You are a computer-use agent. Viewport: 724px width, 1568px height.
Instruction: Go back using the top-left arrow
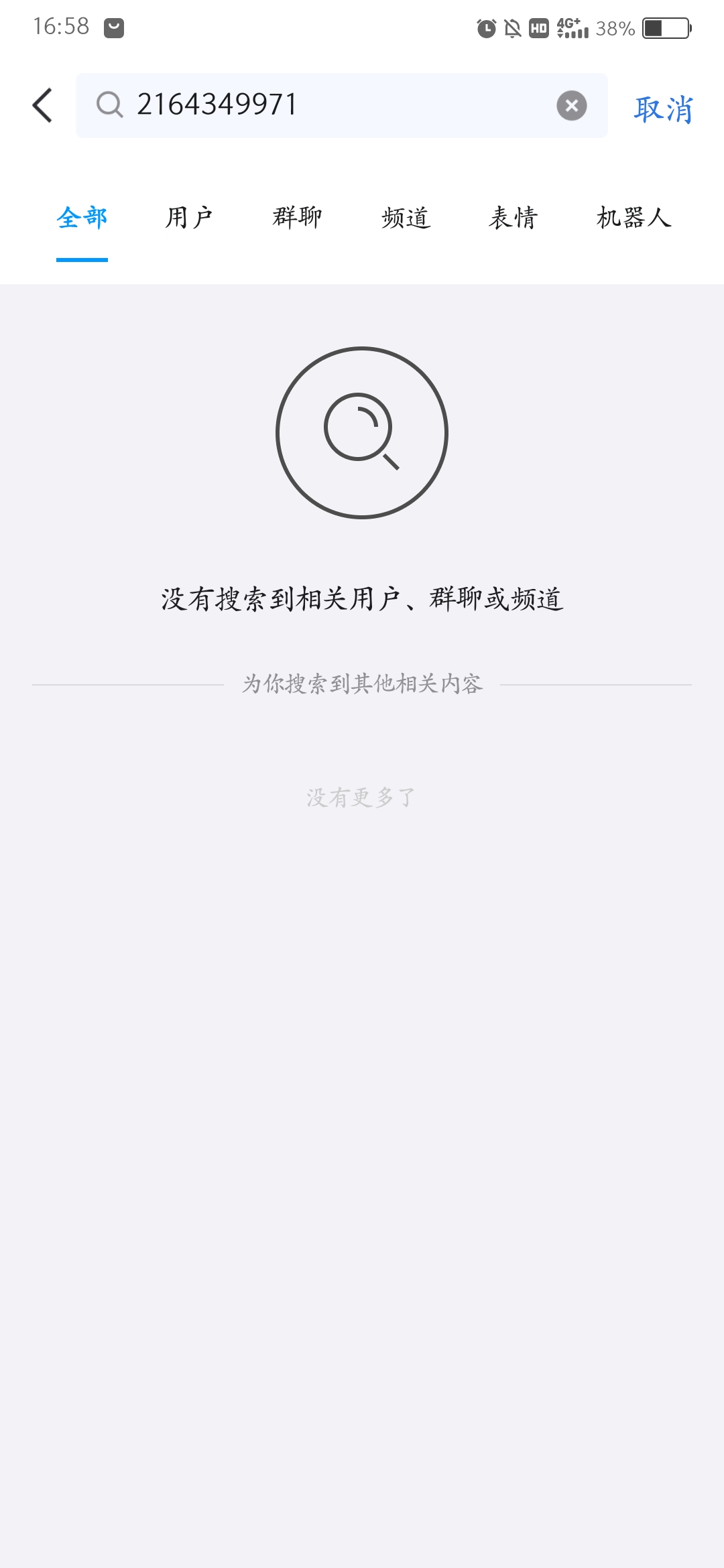(42, 106)
